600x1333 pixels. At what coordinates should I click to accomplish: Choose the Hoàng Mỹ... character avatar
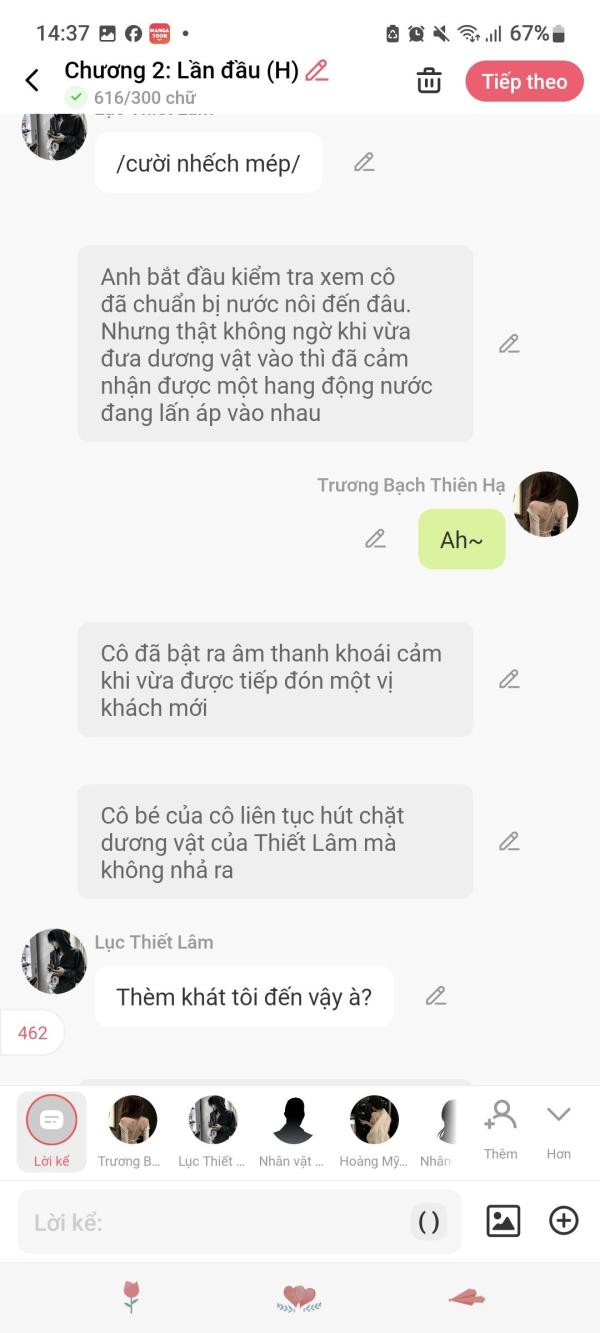[x=374, y=1131]
